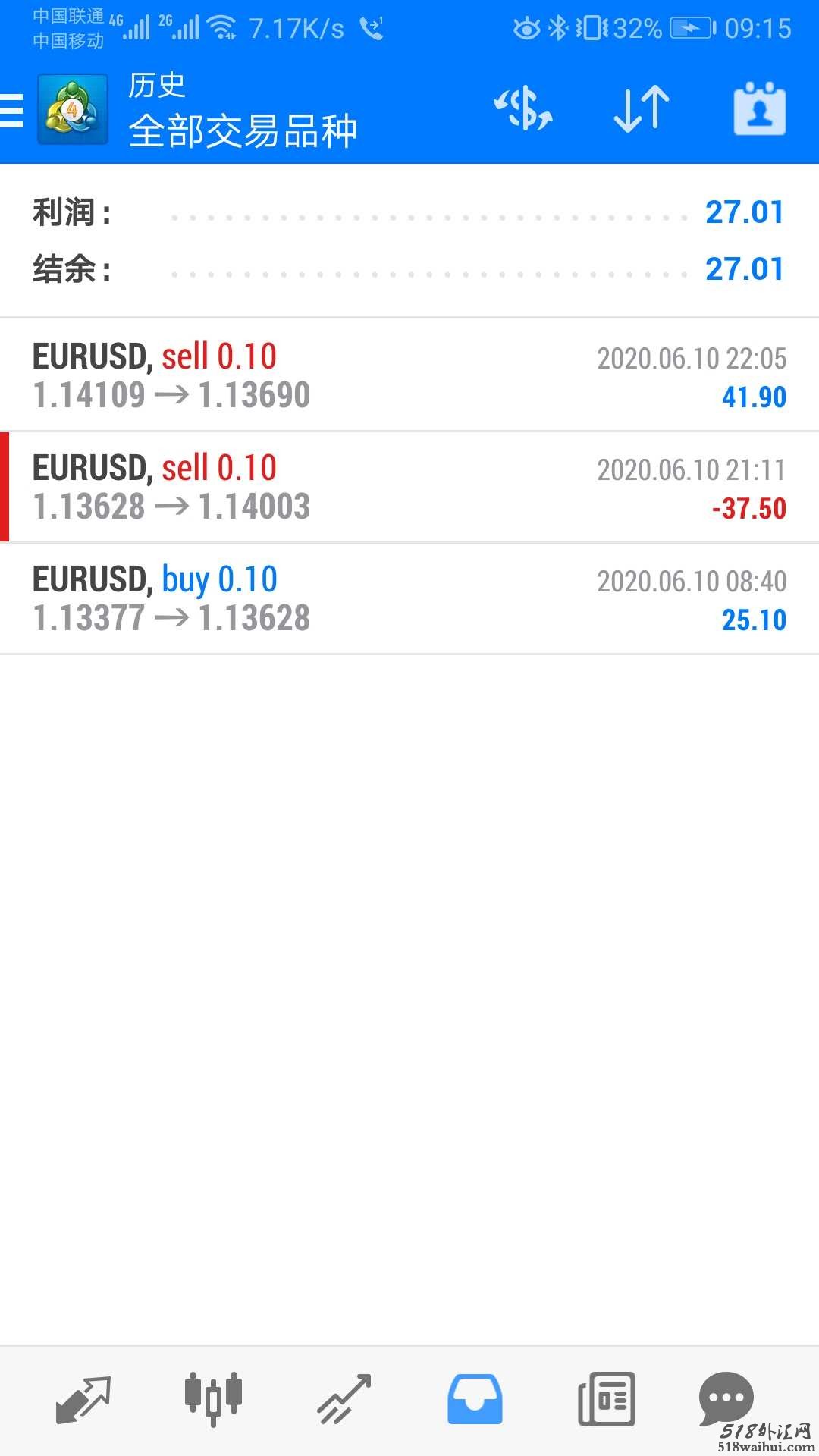View EURUSD sell trade with -37.50 loss
Screen dimensions: 819x1456
409,487
